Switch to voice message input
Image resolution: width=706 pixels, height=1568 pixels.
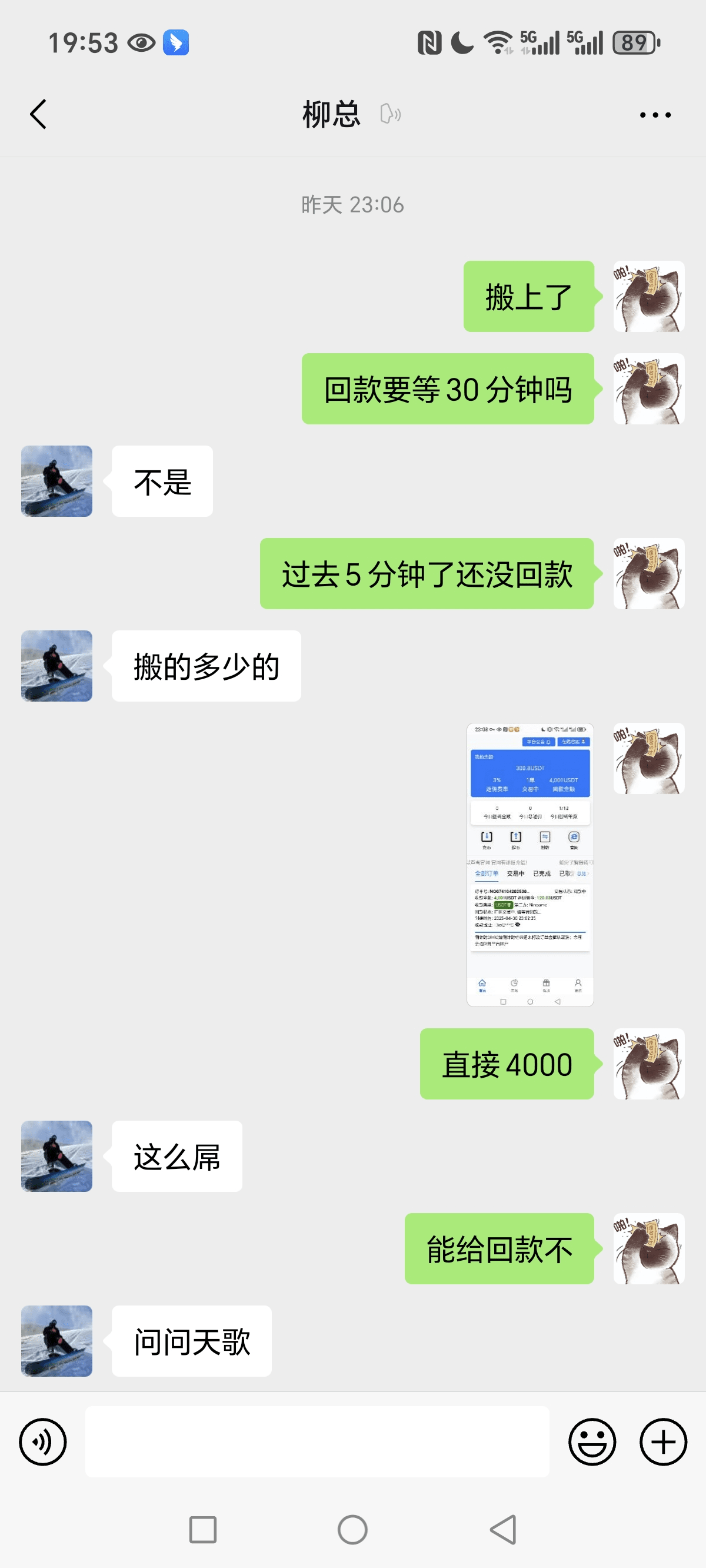[x=42, y=1441]
